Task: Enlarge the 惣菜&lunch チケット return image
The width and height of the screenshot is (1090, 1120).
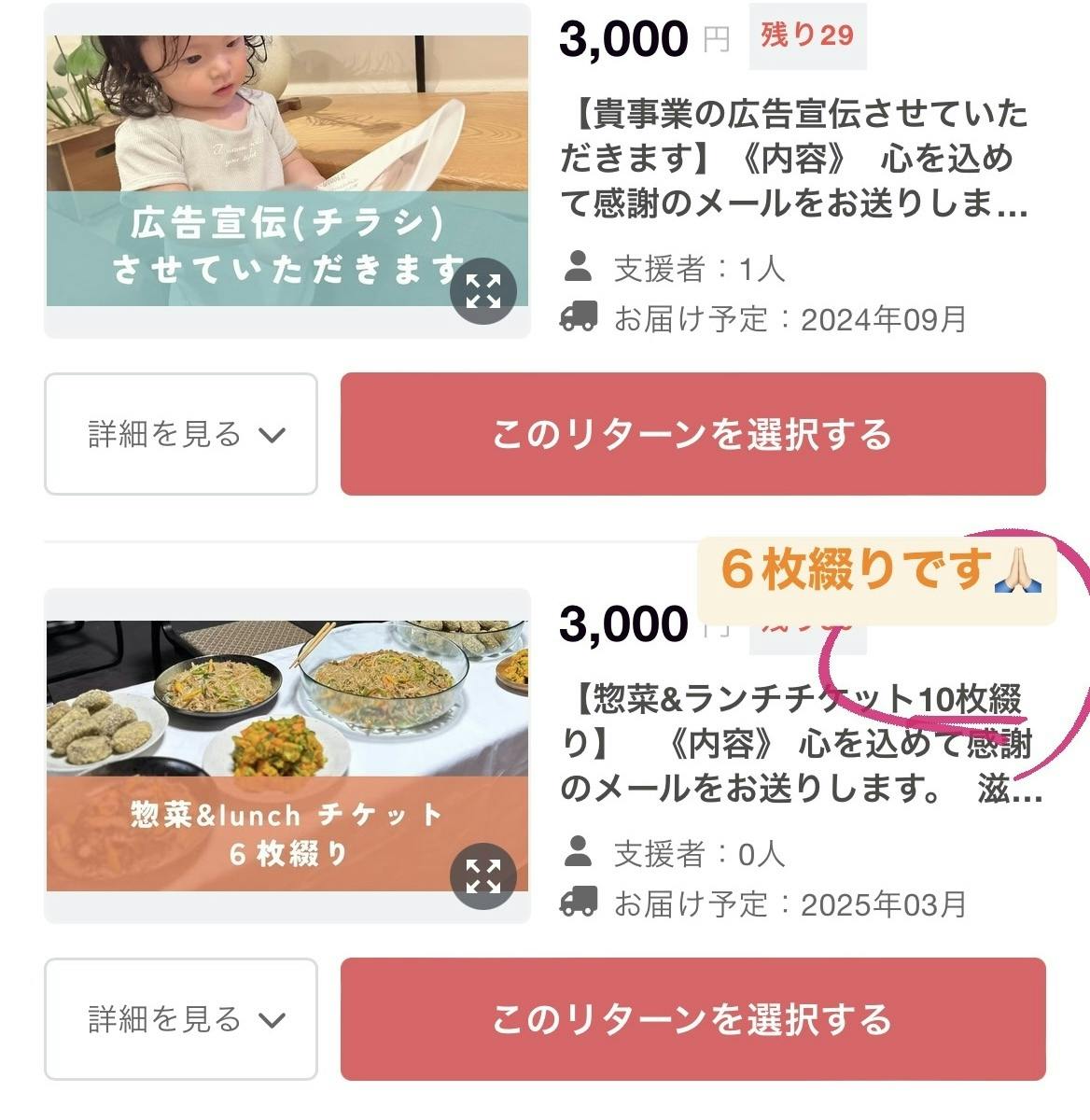Action: tap(482, 876)
